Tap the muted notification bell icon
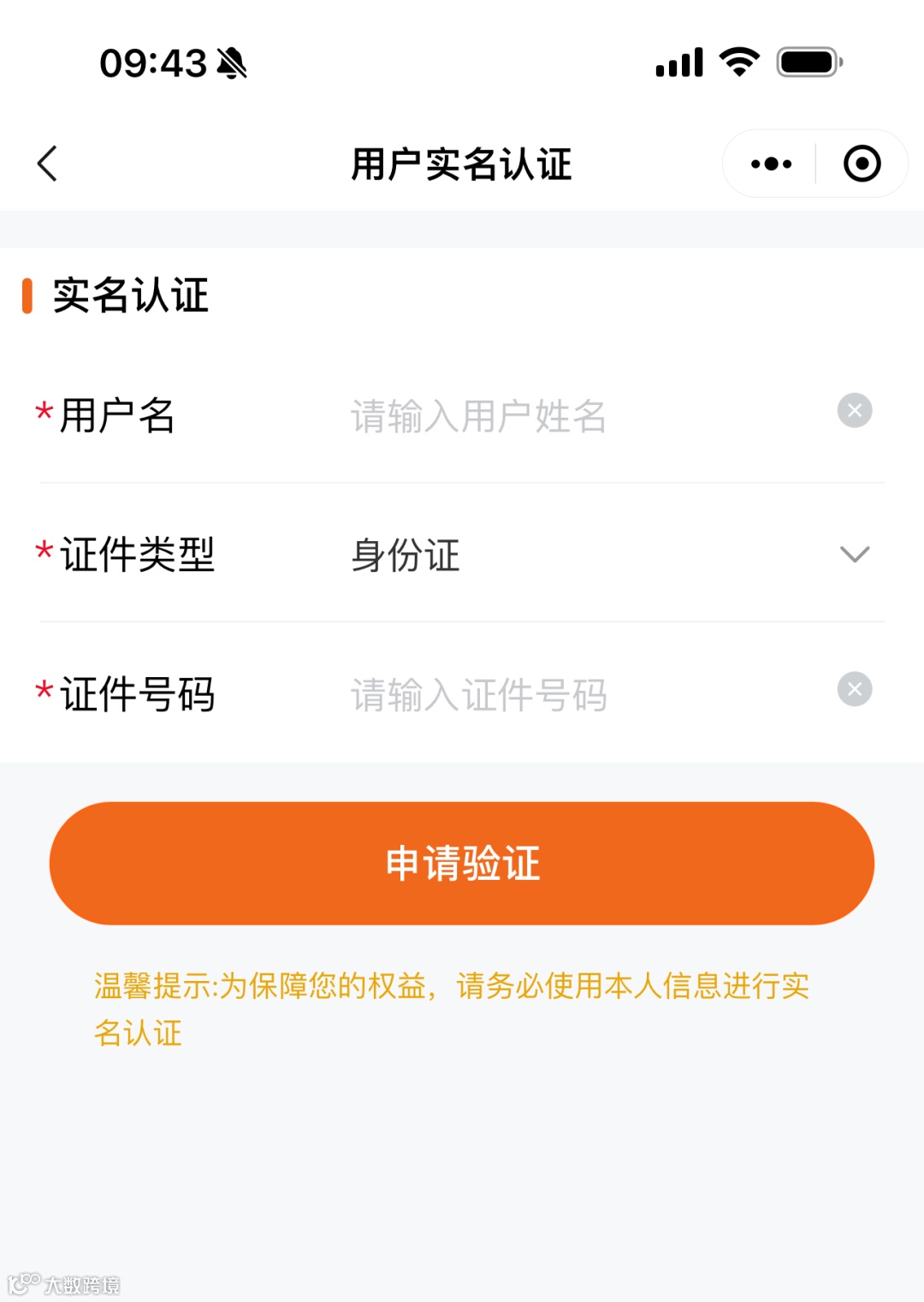Viewport: 924px width, 1302px height. coord(233,62)
